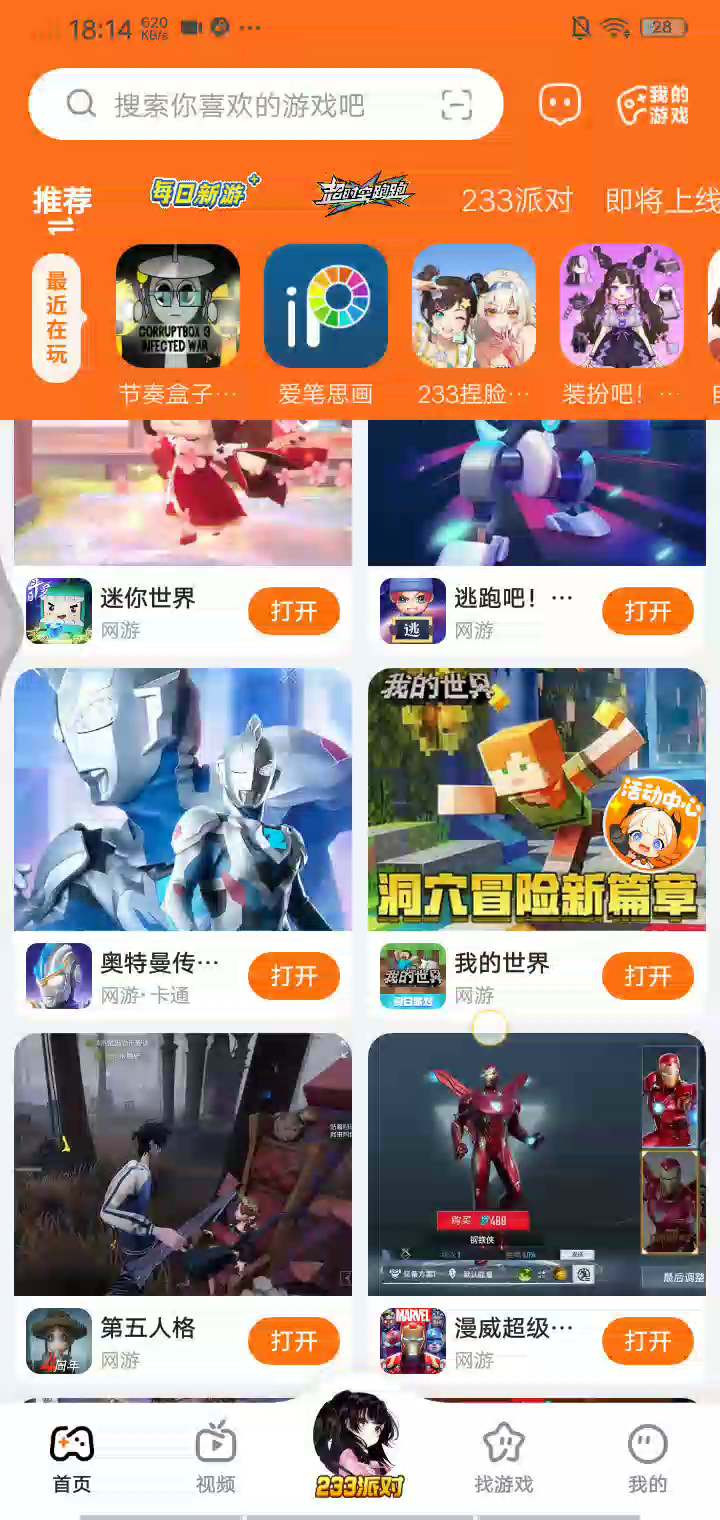Screen dimensions: 720x1520
Task: Switch to the 233派对 top tab
Action: 516,201
